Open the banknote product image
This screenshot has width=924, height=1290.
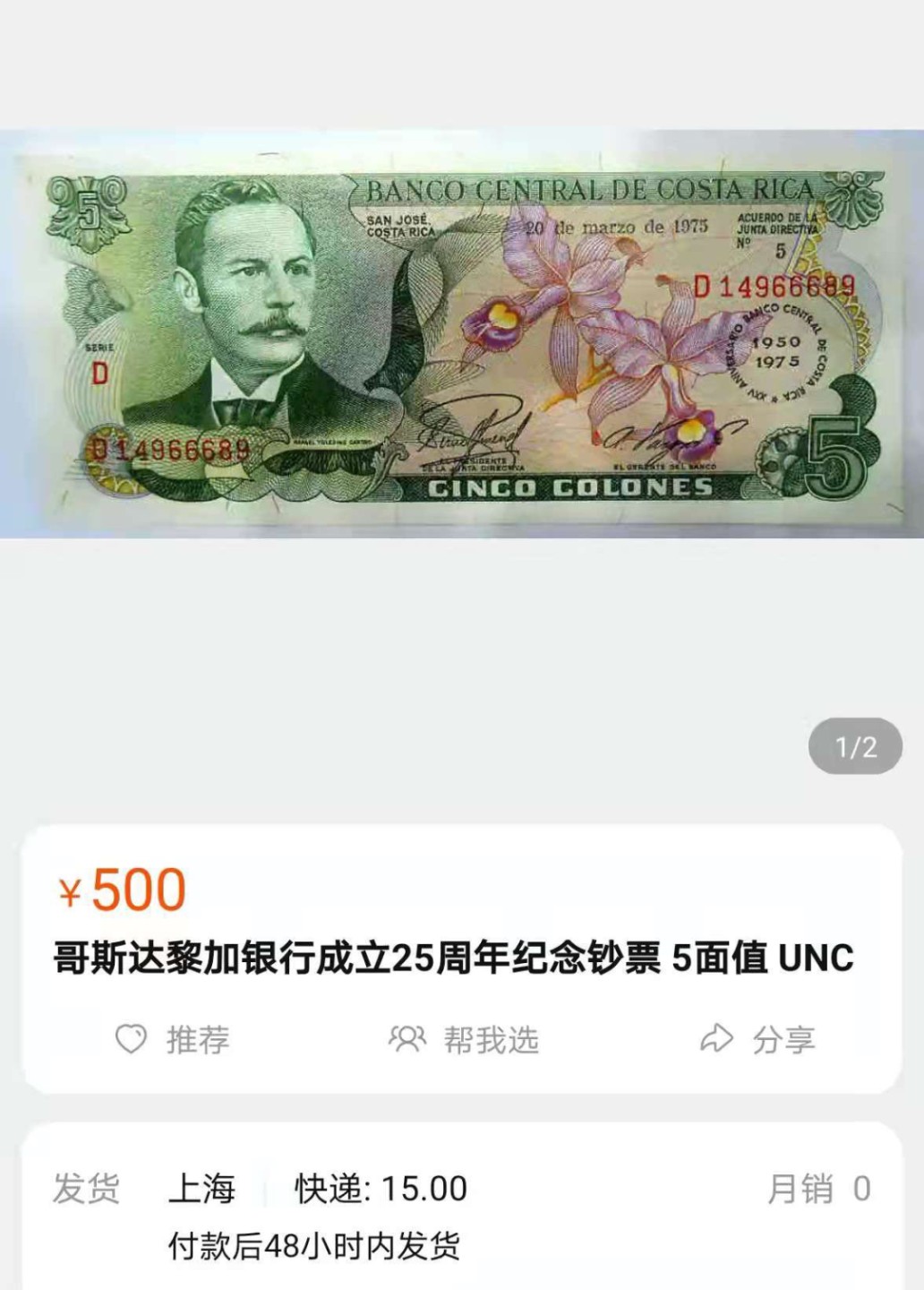[462, 333]
